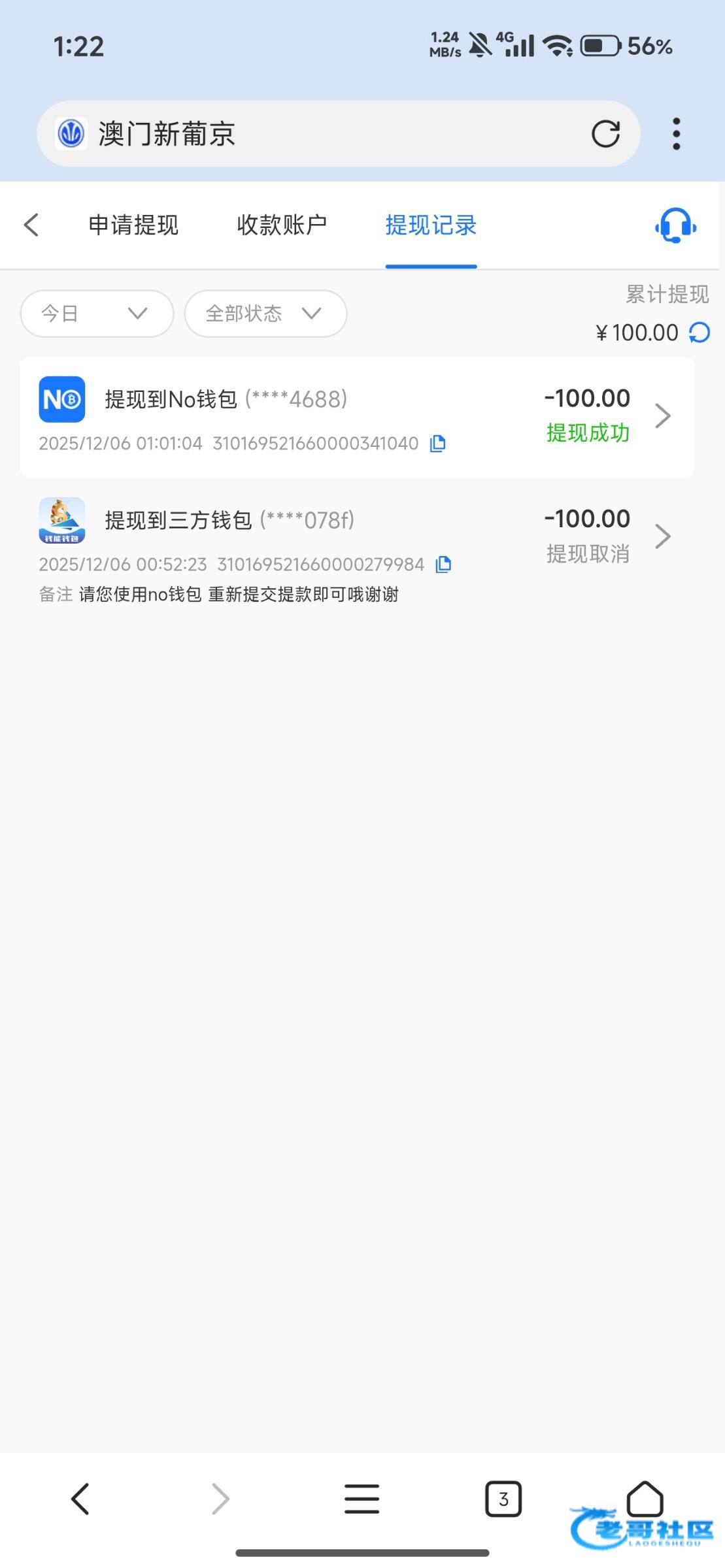Contact customer service via headset icon
This screenshot has height=1568, width=725.
[675, 225]
